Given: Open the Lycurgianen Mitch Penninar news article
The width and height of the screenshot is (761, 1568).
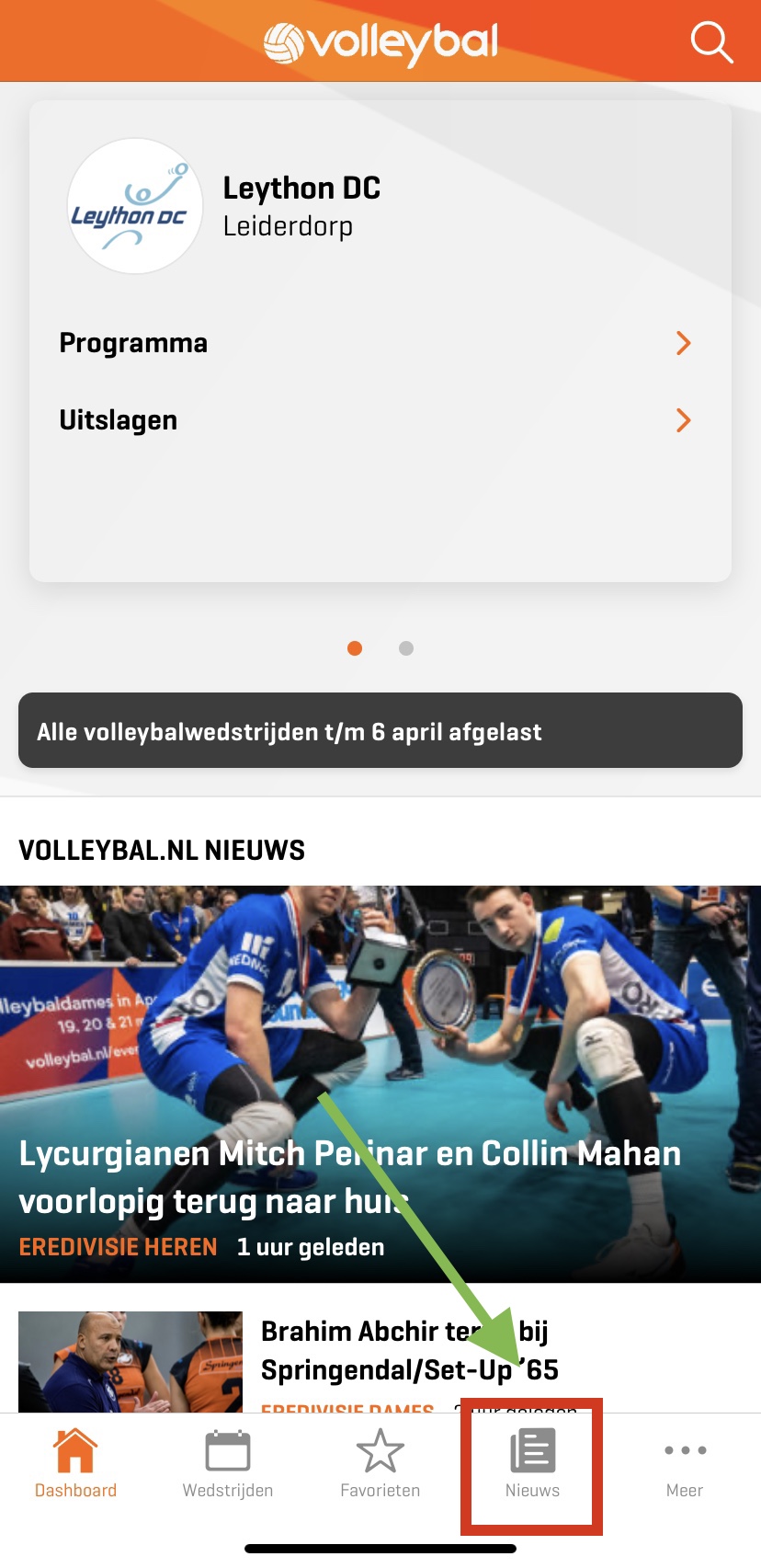Looking at the screenshot, I should pos(380,1084).
